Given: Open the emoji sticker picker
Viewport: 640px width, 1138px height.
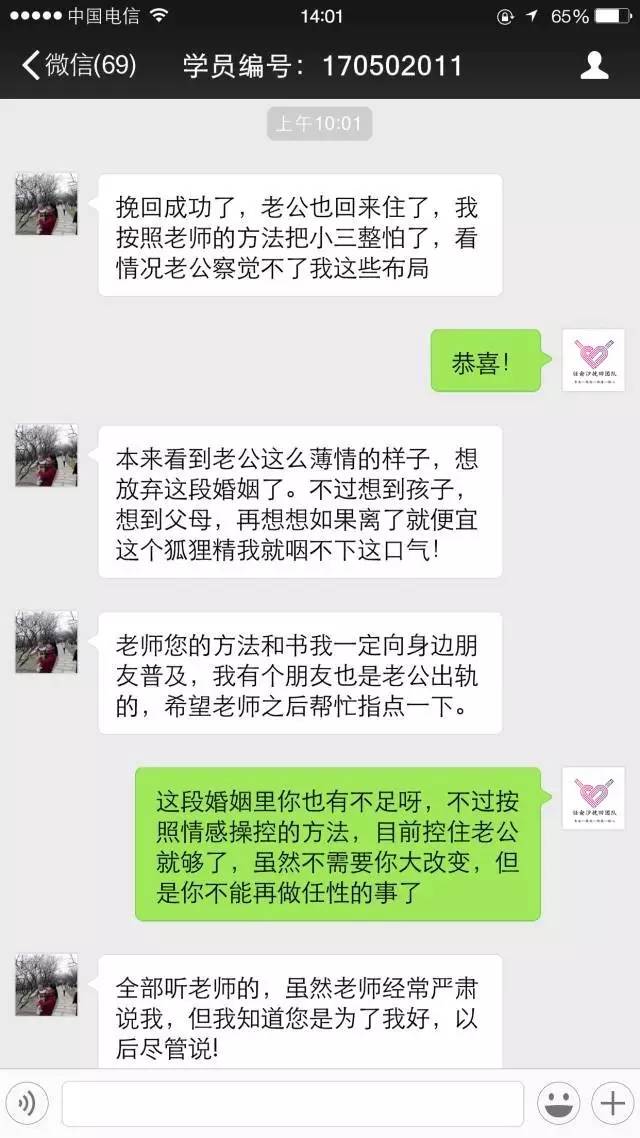Looking at the screenshot, I should 559,1103.
